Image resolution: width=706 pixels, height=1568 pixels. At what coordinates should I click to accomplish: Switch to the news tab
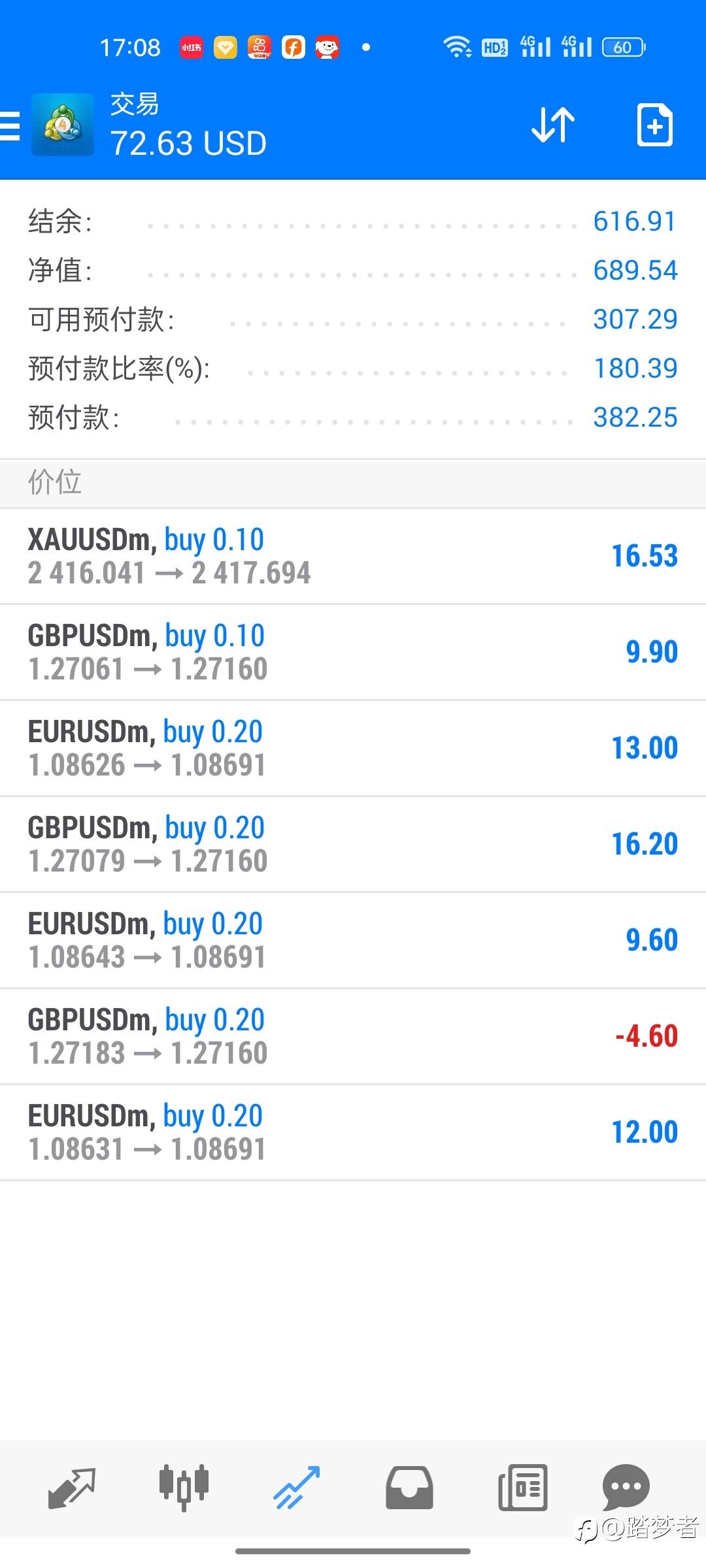(x=522, y=1488)
